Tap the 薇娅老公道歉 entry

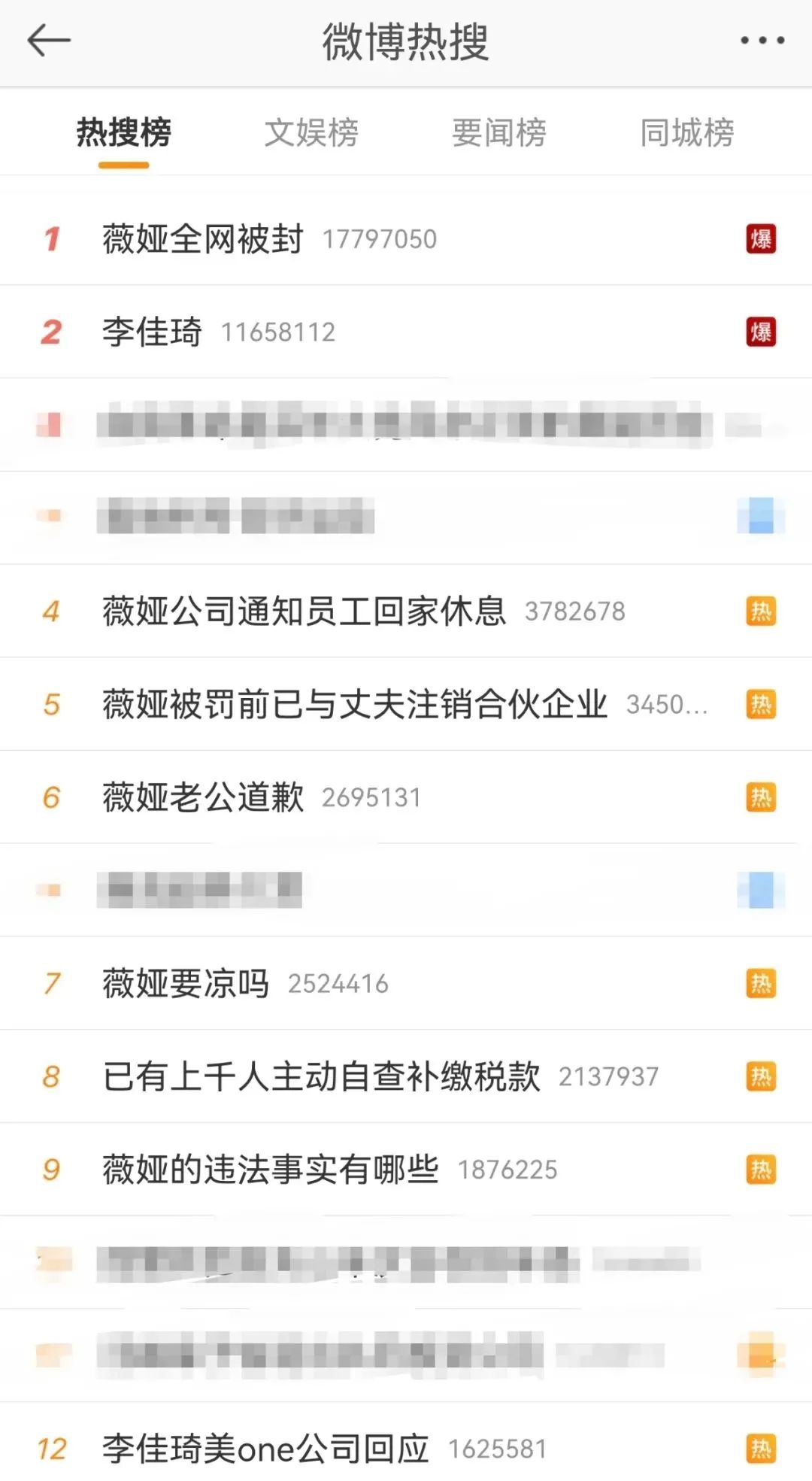(203, 797)
